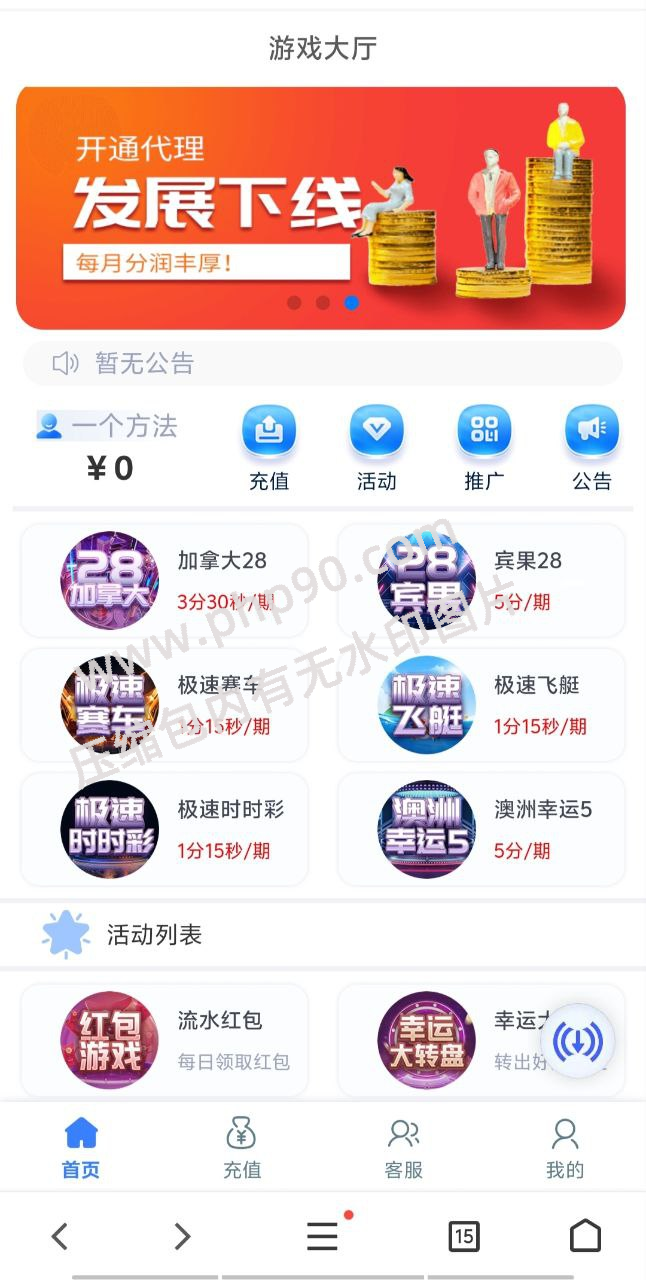This screenshot has height=1280, width=646.
Task: Tap the floating download button
Action: pos(578,1042)
